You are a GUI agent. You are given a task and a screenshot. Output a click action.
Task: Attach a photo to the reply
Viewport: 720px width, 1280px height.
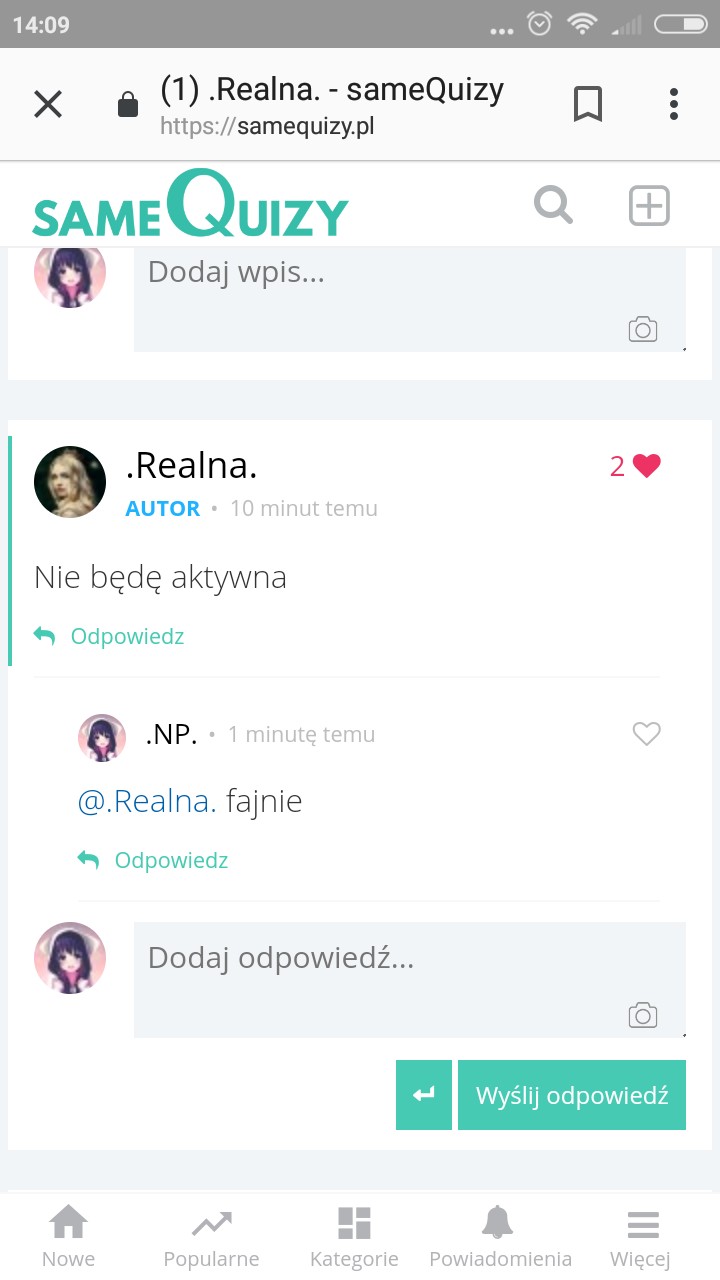[x=643, y=1016]
